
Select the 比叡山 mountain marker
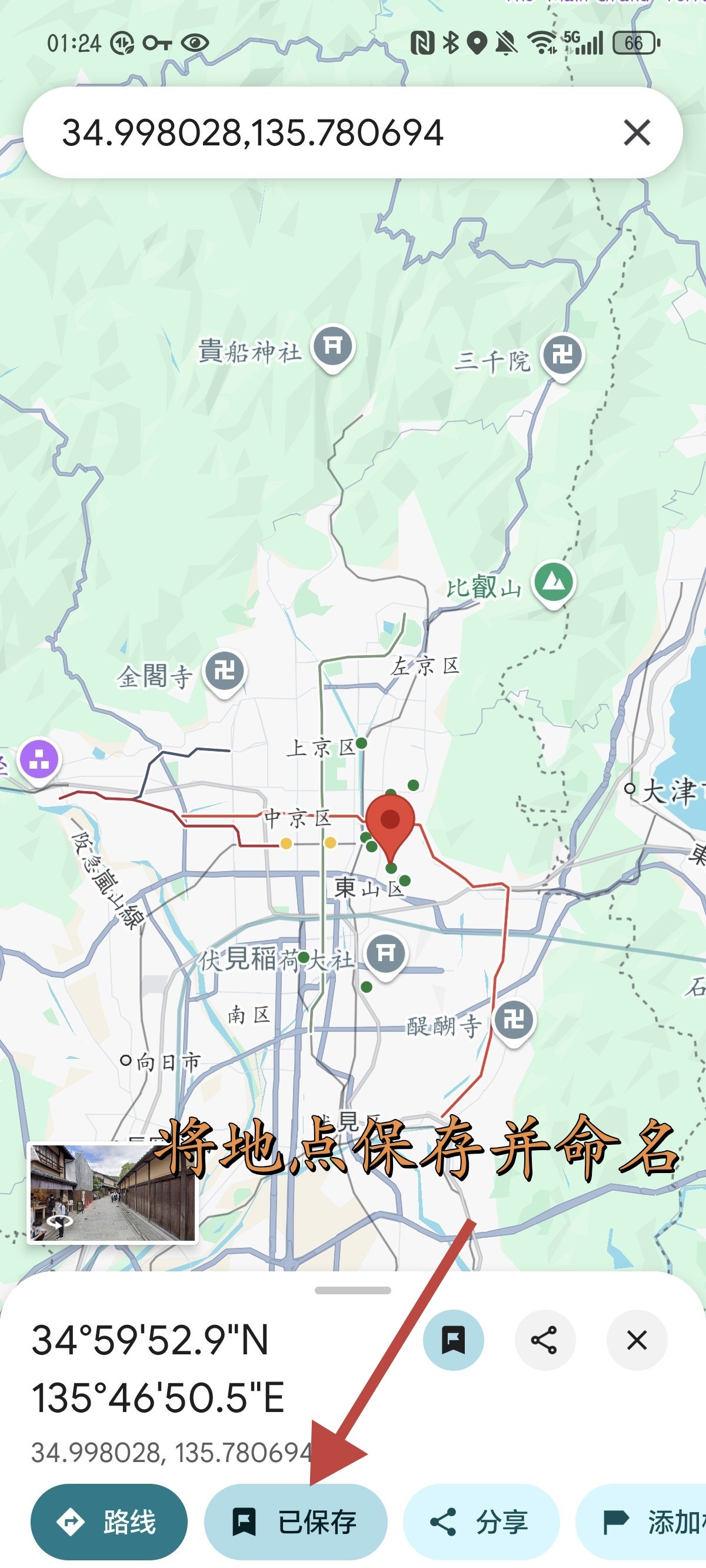pos(553,582)
